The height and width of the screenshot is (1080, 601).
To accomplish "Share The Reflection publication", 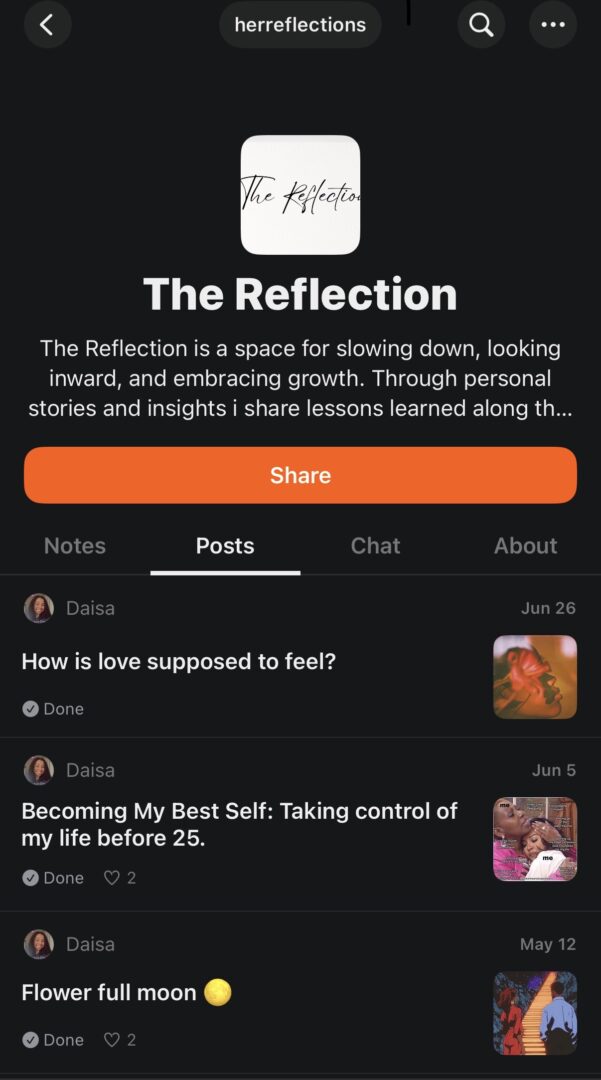I will point(300,475).
